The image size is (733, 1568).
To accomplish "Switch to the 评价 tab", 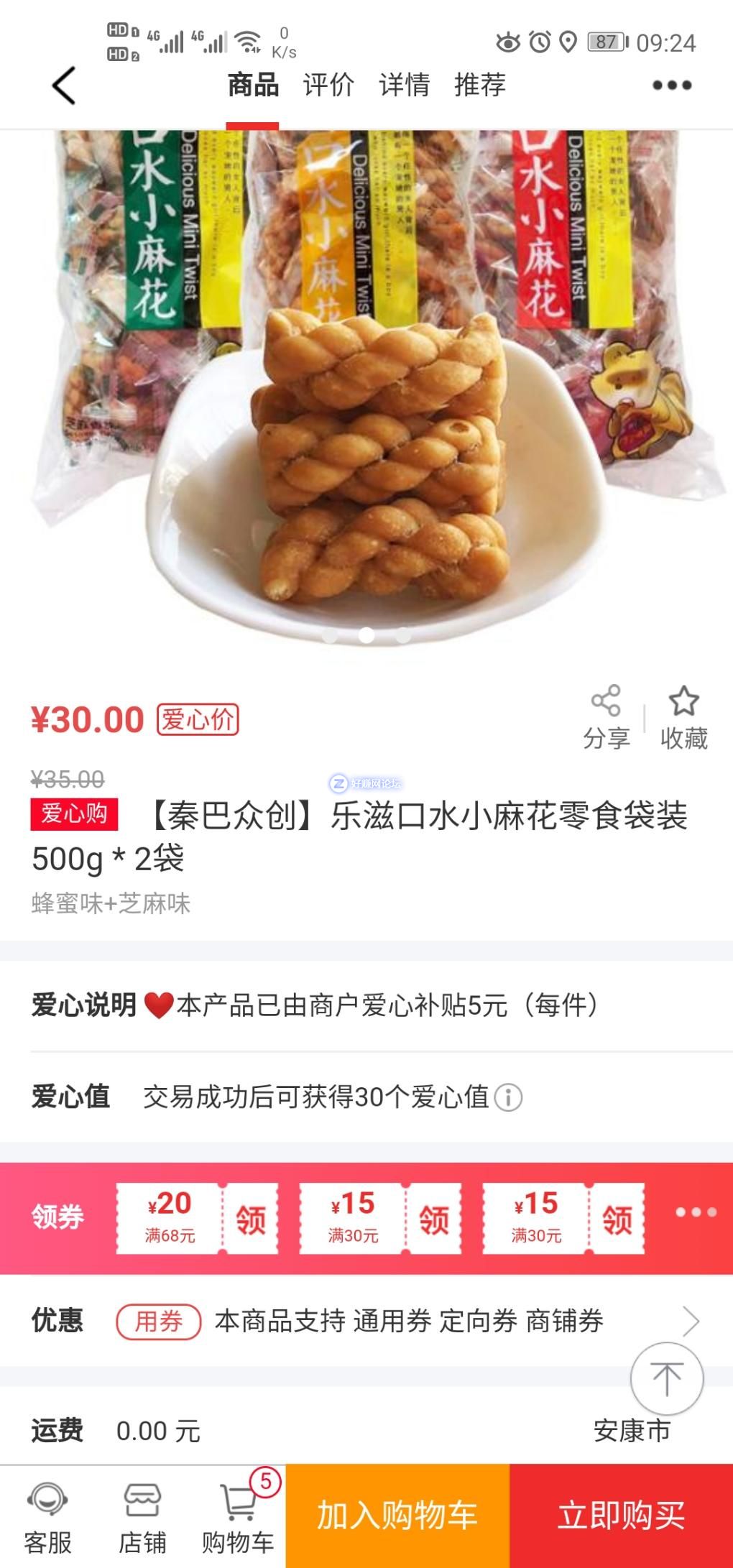I will pyautogui.click(x=328, y=86).
